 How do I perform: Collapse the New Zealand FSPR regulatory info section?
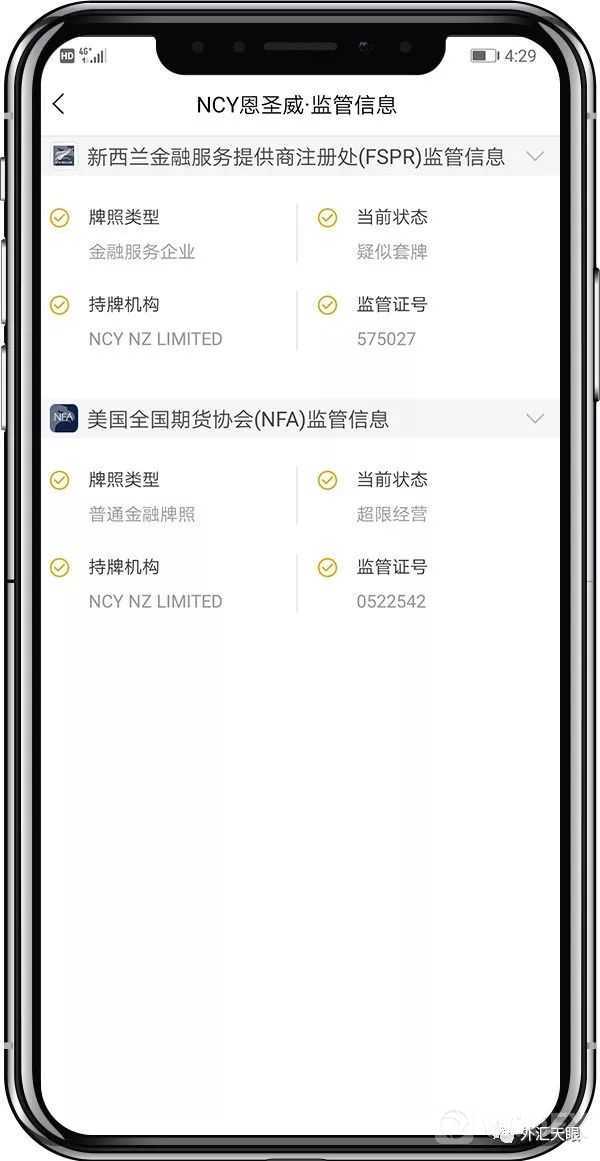click(534, 157)
